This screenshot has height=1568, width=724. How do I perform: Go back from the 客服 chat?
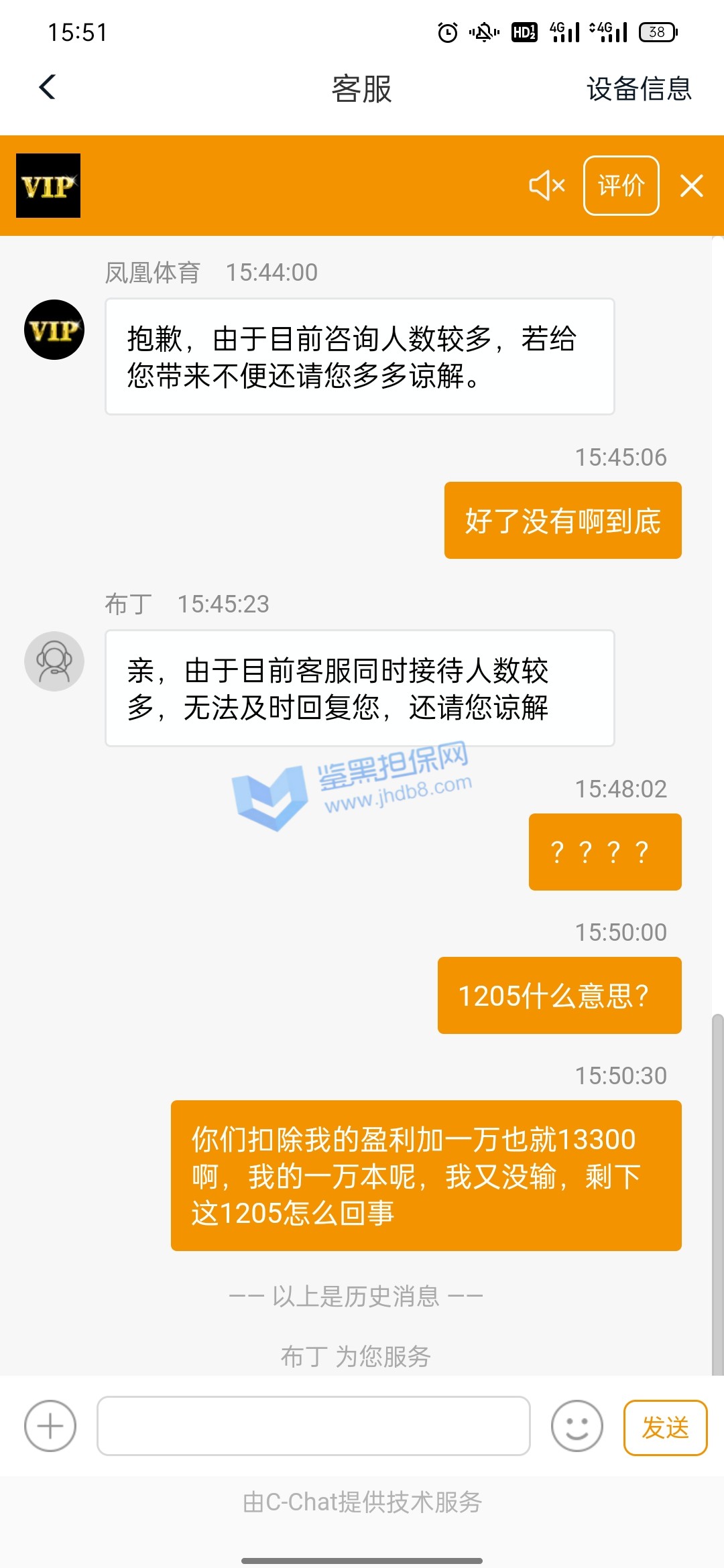(x=47, y=87)
